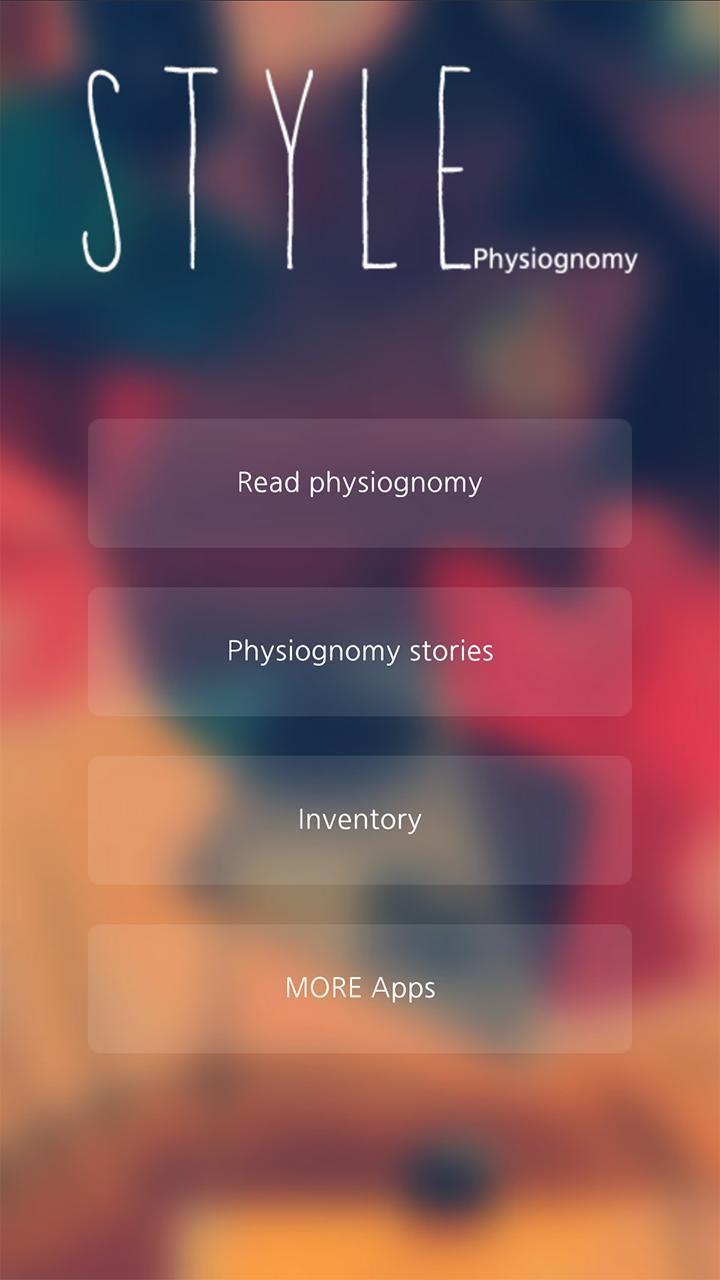This screenshot has width=720, height=1280.
Task: Choose Inventory from the main menu
Action: [360, 819]
